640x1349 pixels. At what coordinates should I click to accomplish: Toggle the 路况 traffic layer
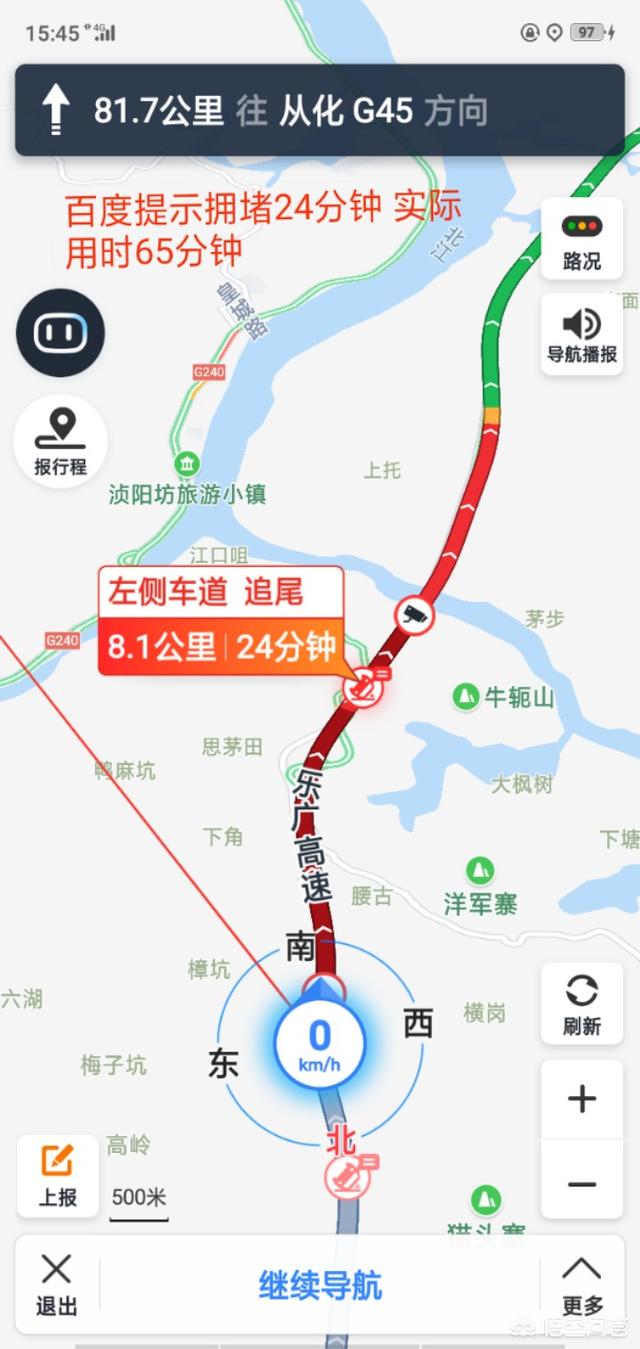(582, 239)
